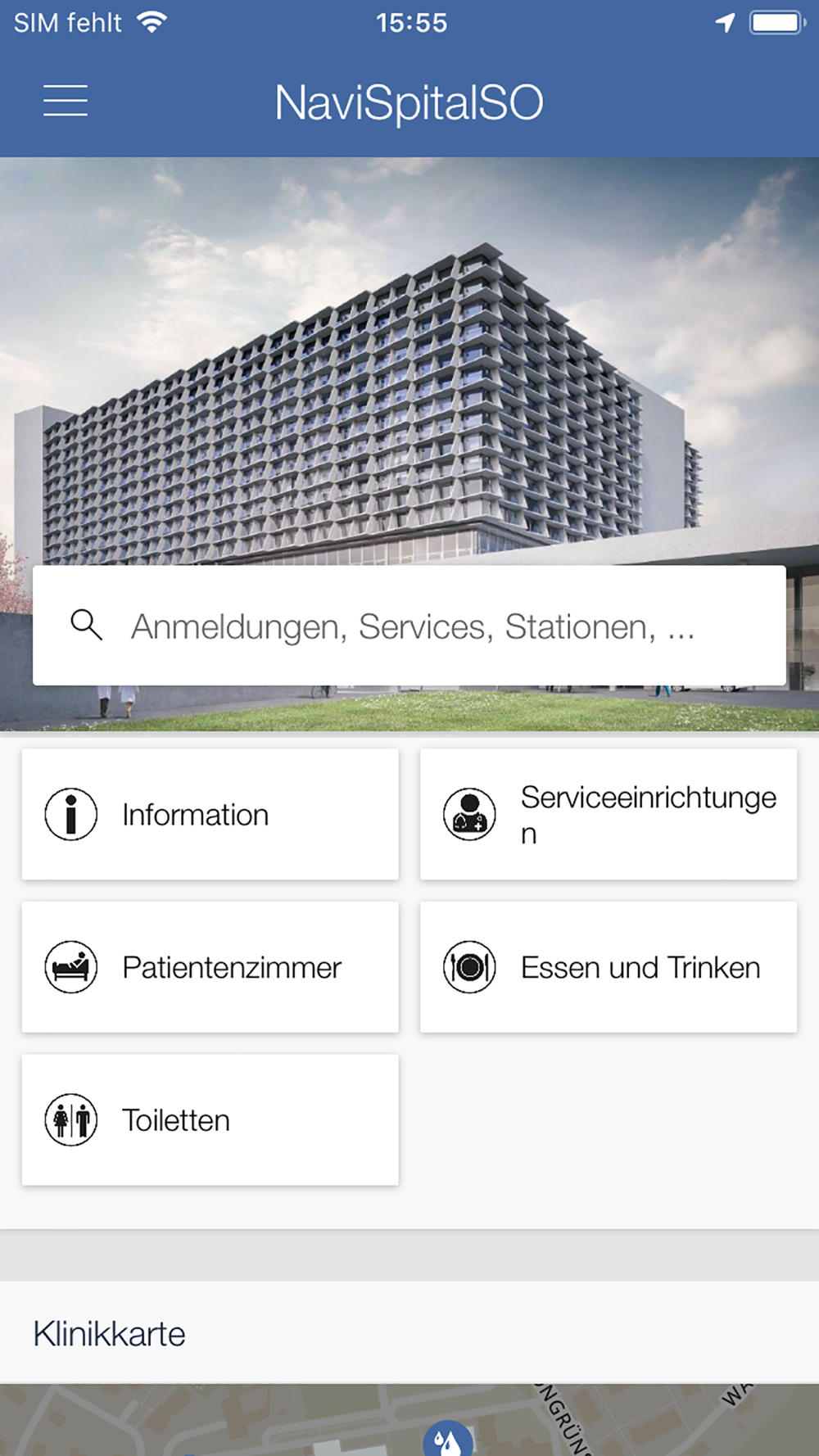Viewport: 819px width, 1456px height.
Task: Select the Serviceeinrichtungen card
Action: click(x=608, y=815)
